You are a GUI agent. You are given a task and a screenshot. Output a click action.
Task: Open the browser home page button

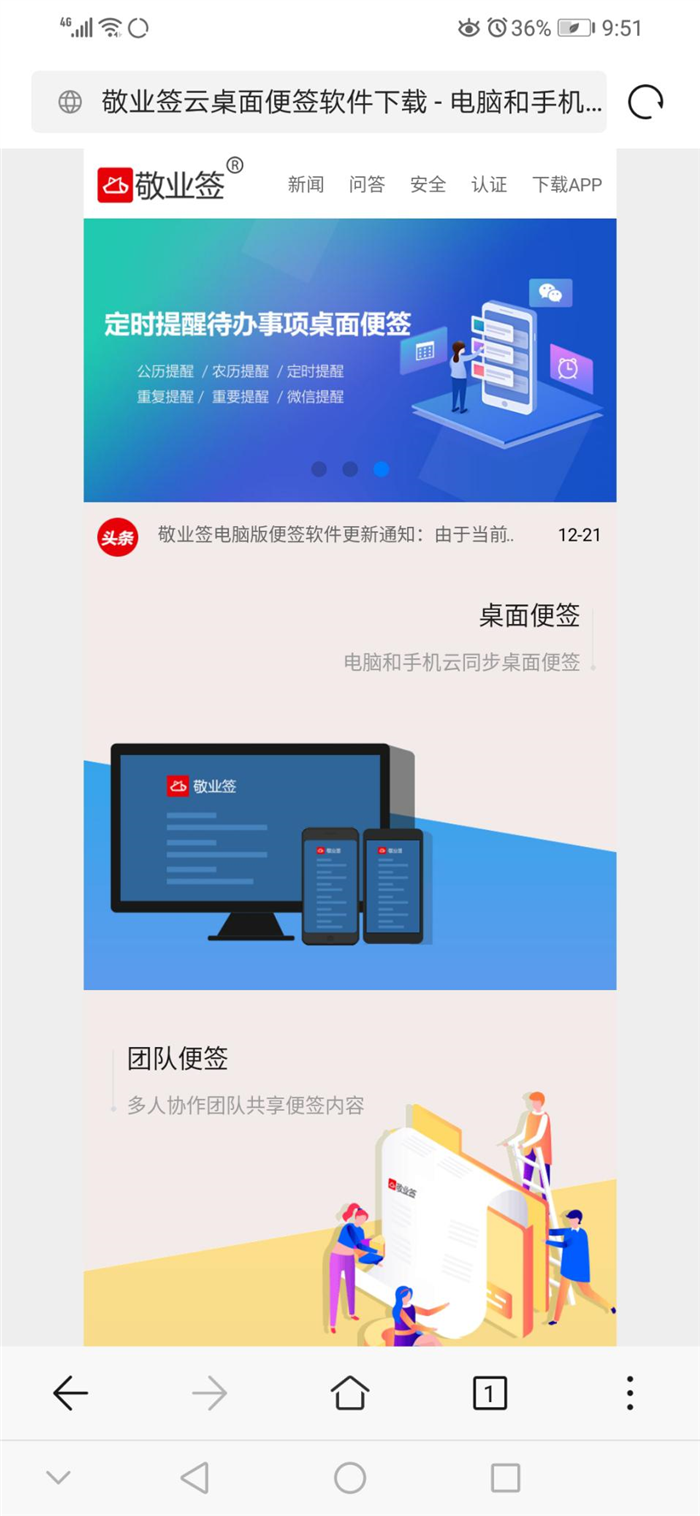(350, 1392)
